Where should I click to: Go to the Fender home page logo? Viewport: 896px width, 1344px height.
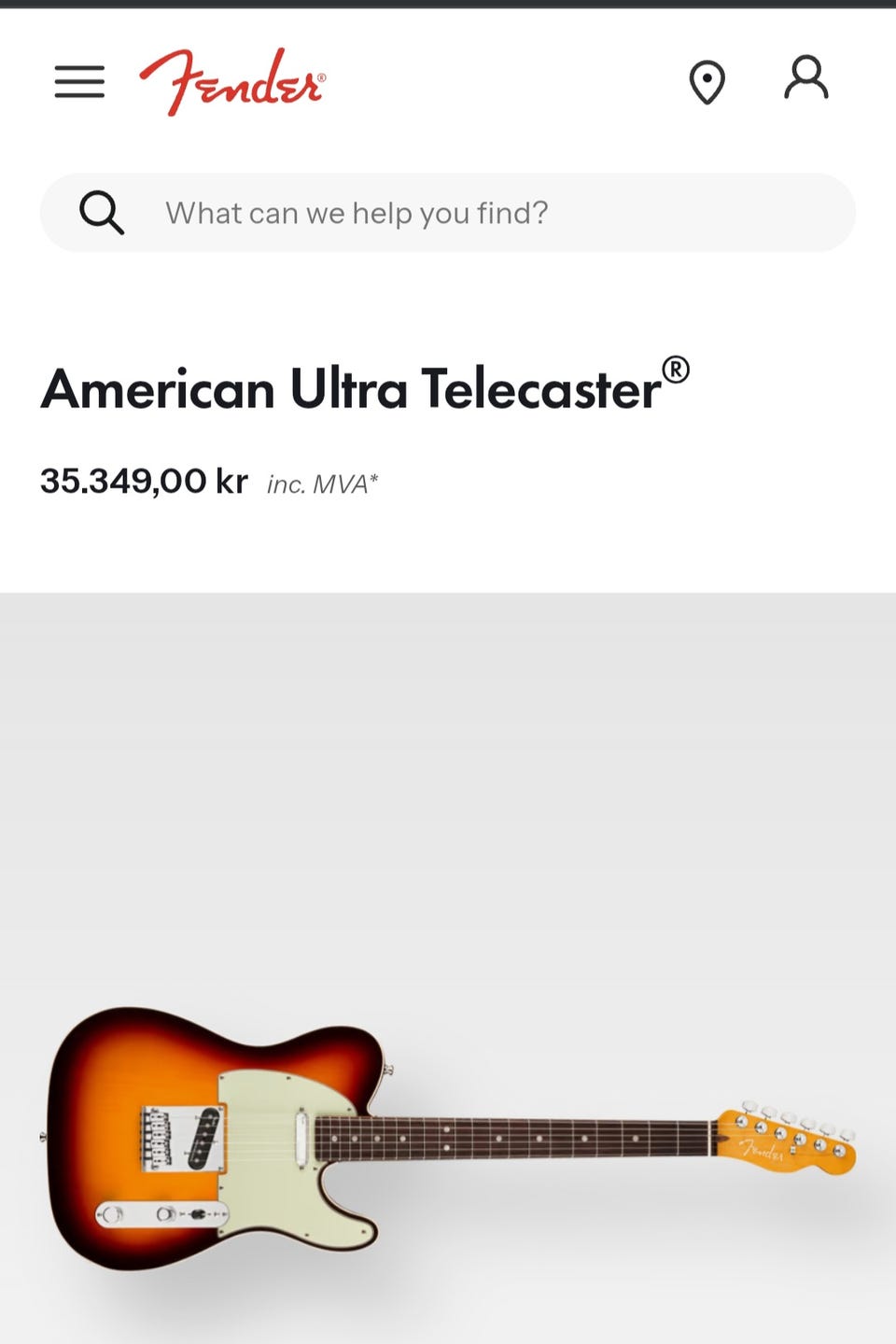232,82
